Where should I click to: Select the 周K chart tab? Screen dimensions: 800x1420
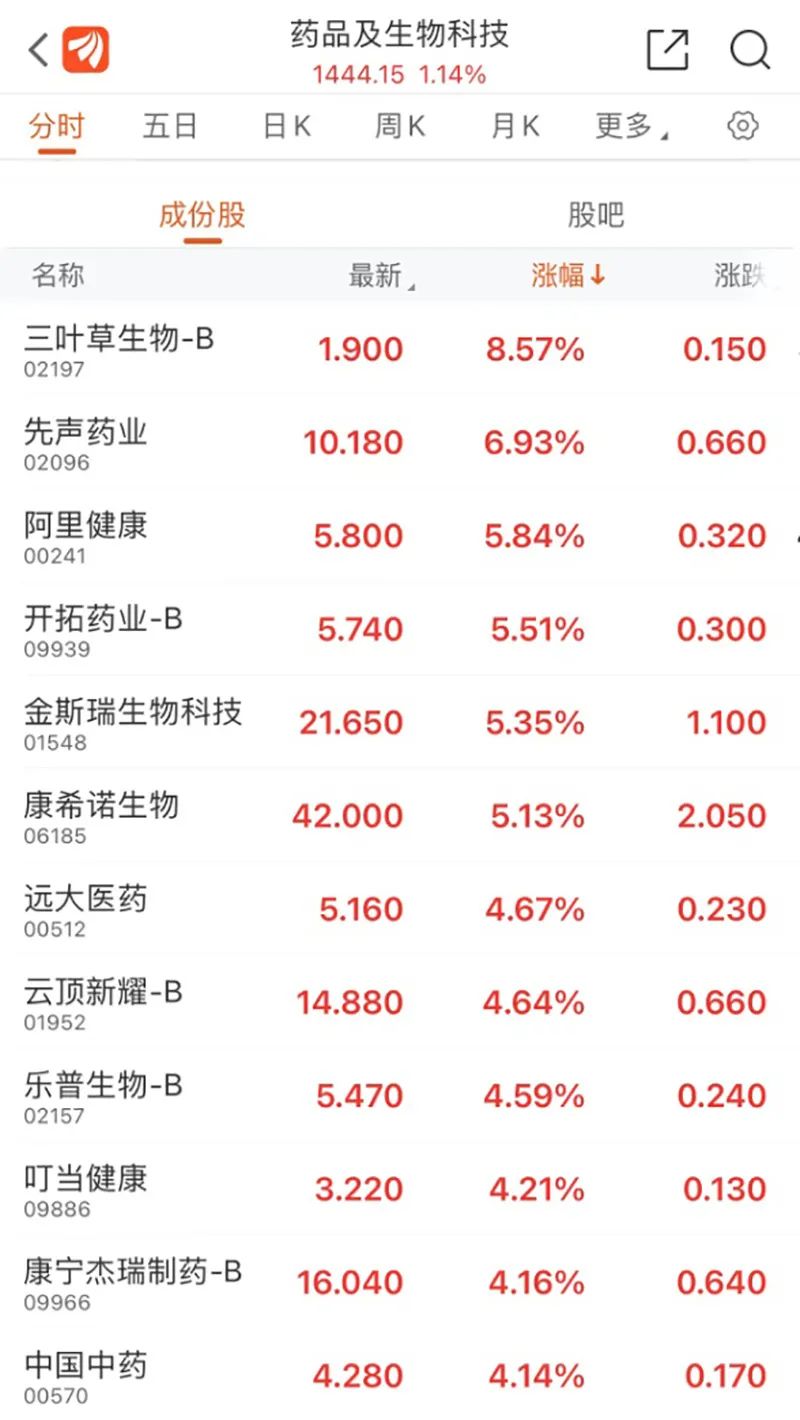point(400,127)
